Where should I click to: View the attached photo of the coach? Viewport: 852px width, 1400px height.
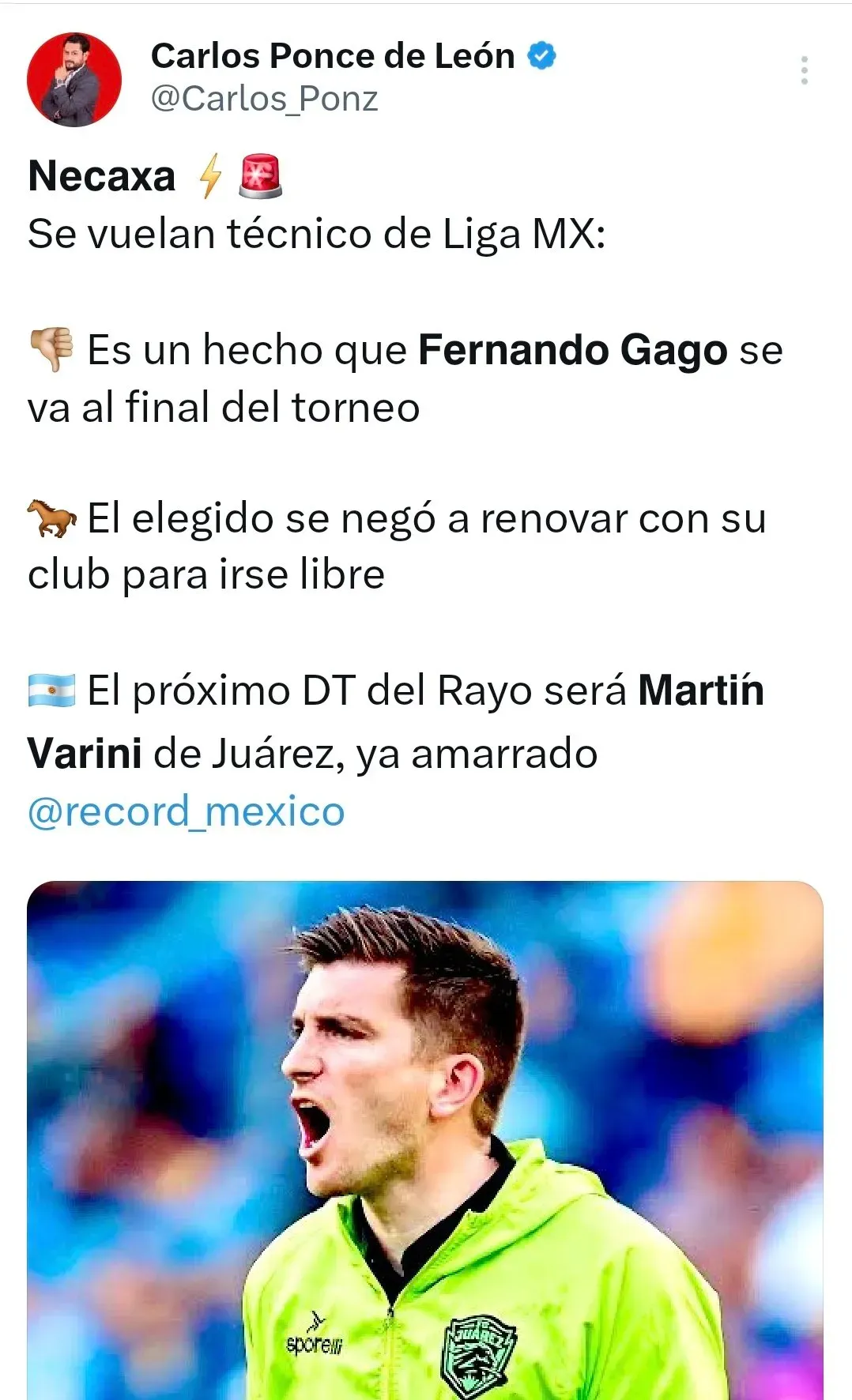425,1138
